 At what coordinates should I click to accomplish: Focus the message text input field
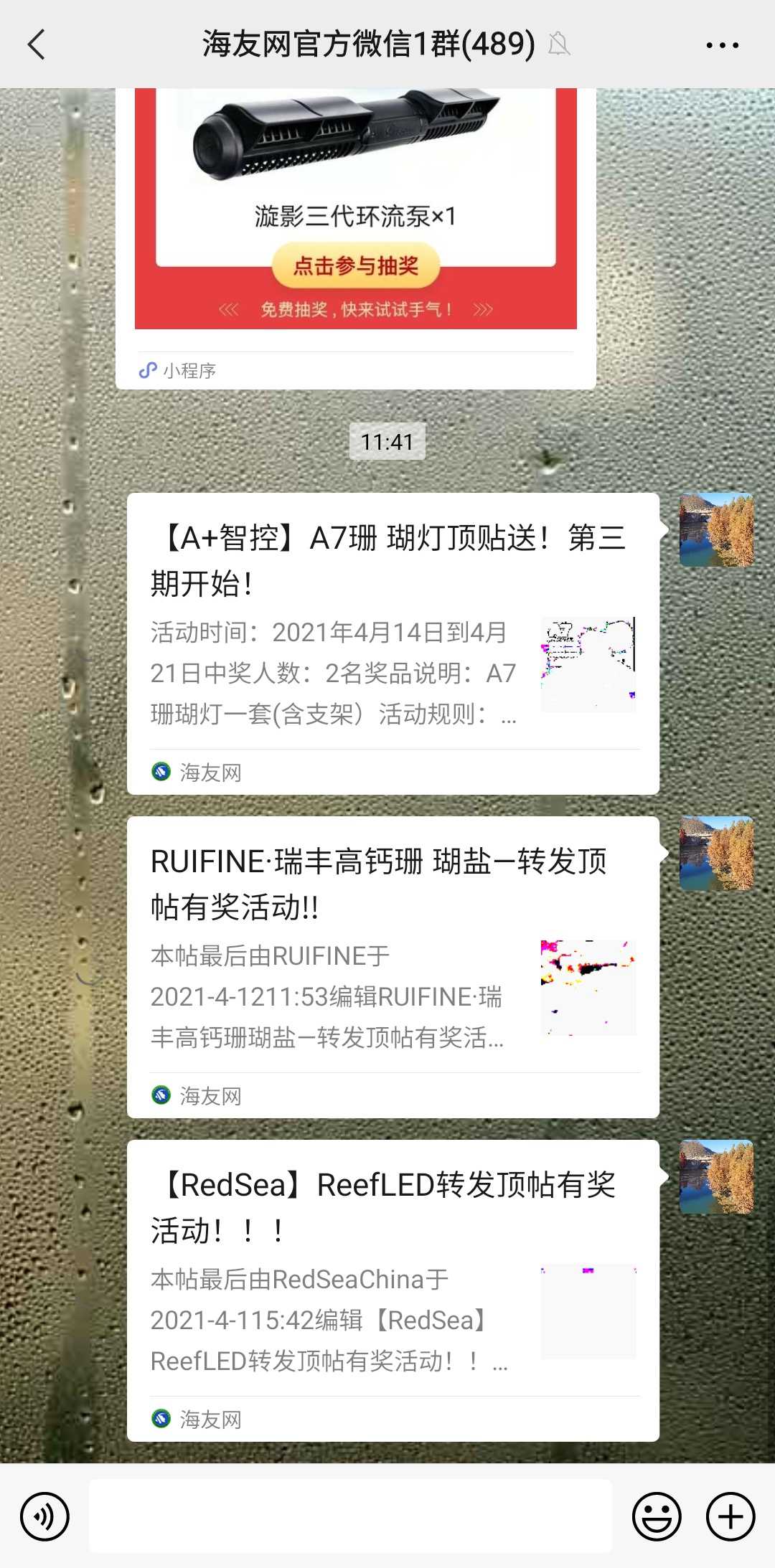(350, 1516)
